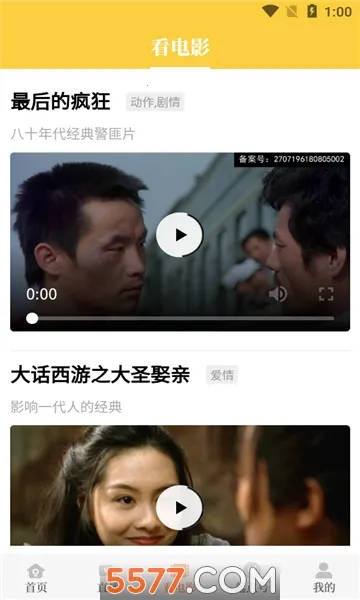Select the 看电影 top tab
Image resolution: width=360 pixels, height=600 pixels.
180,48
